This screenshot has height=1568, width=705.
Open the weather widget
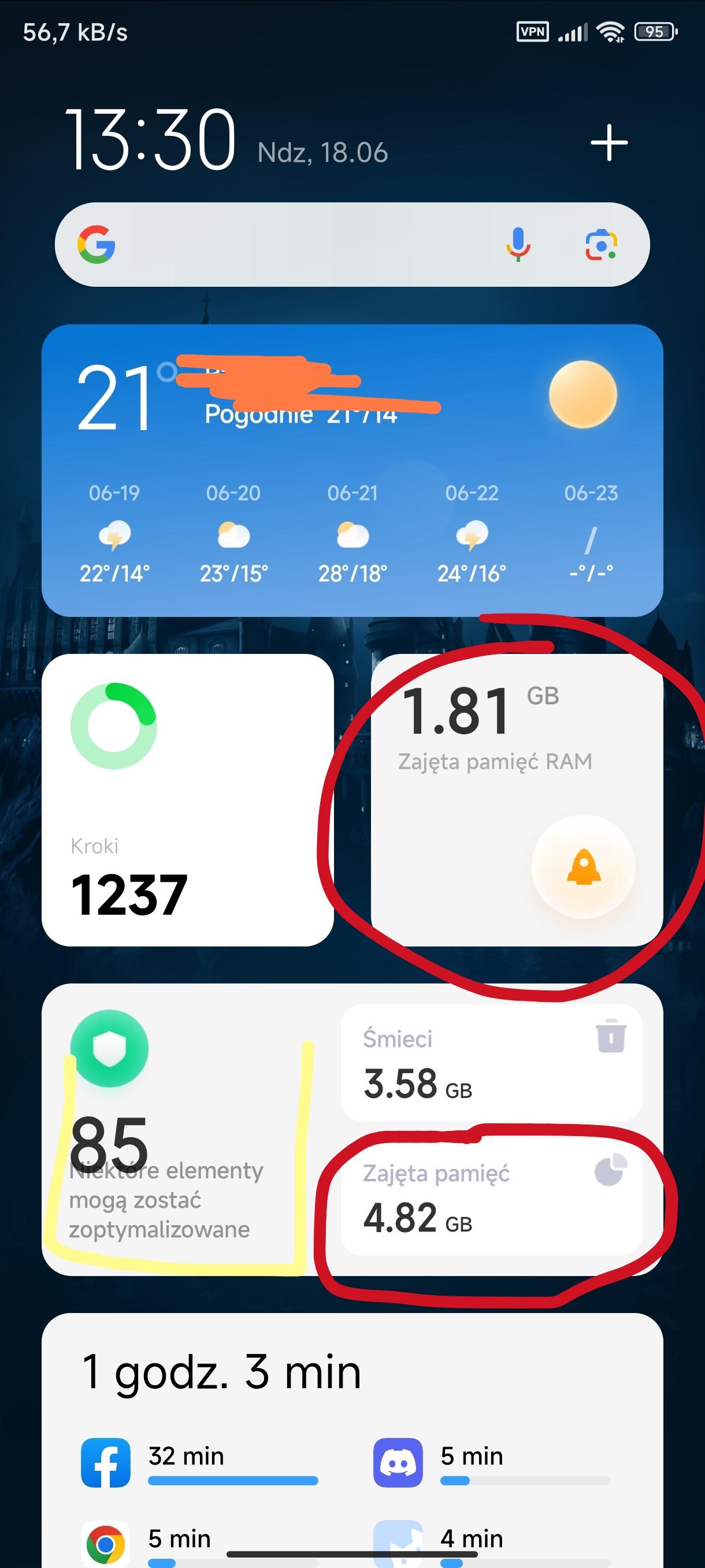(x=352, y=471)
